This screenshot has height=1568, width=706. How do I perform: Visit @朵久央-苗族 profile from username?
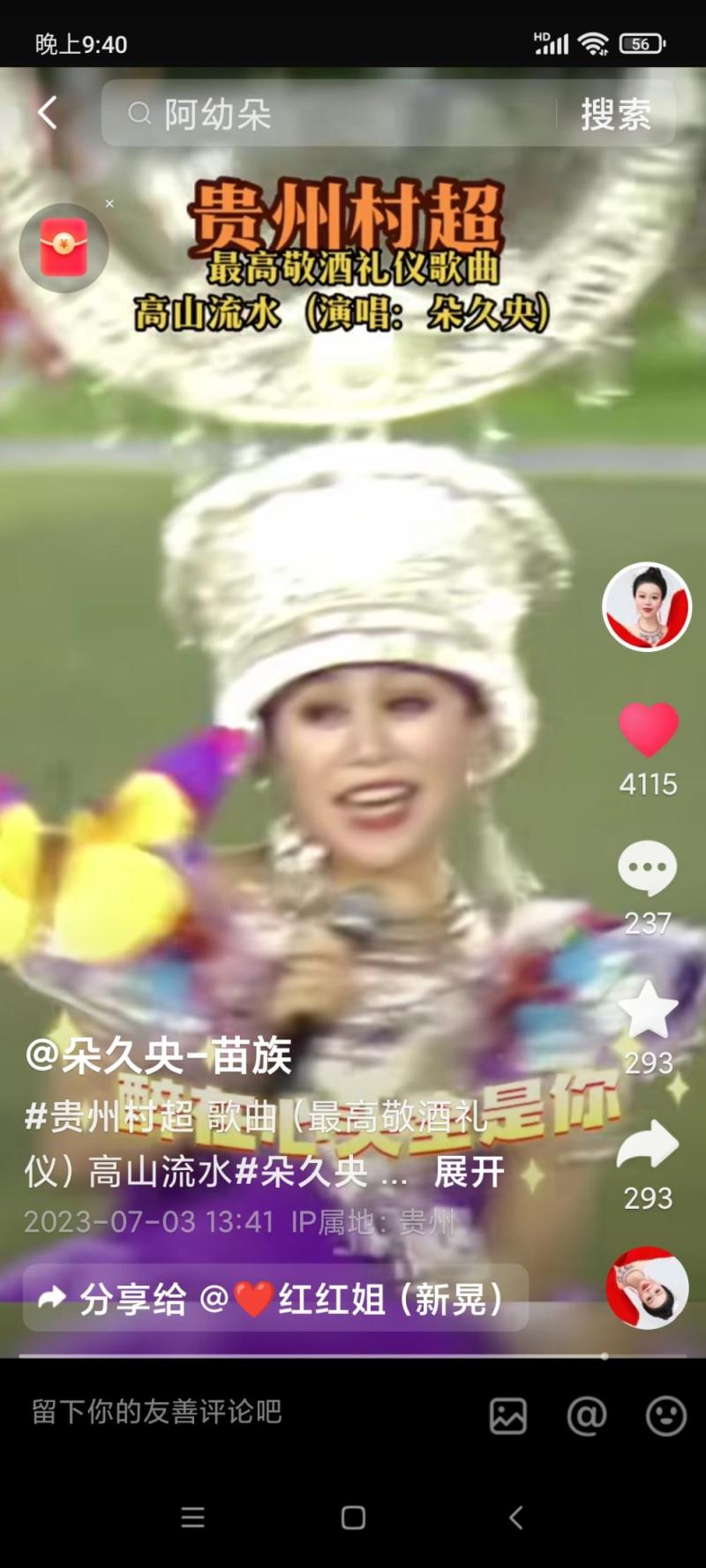tap(159, 1055)
